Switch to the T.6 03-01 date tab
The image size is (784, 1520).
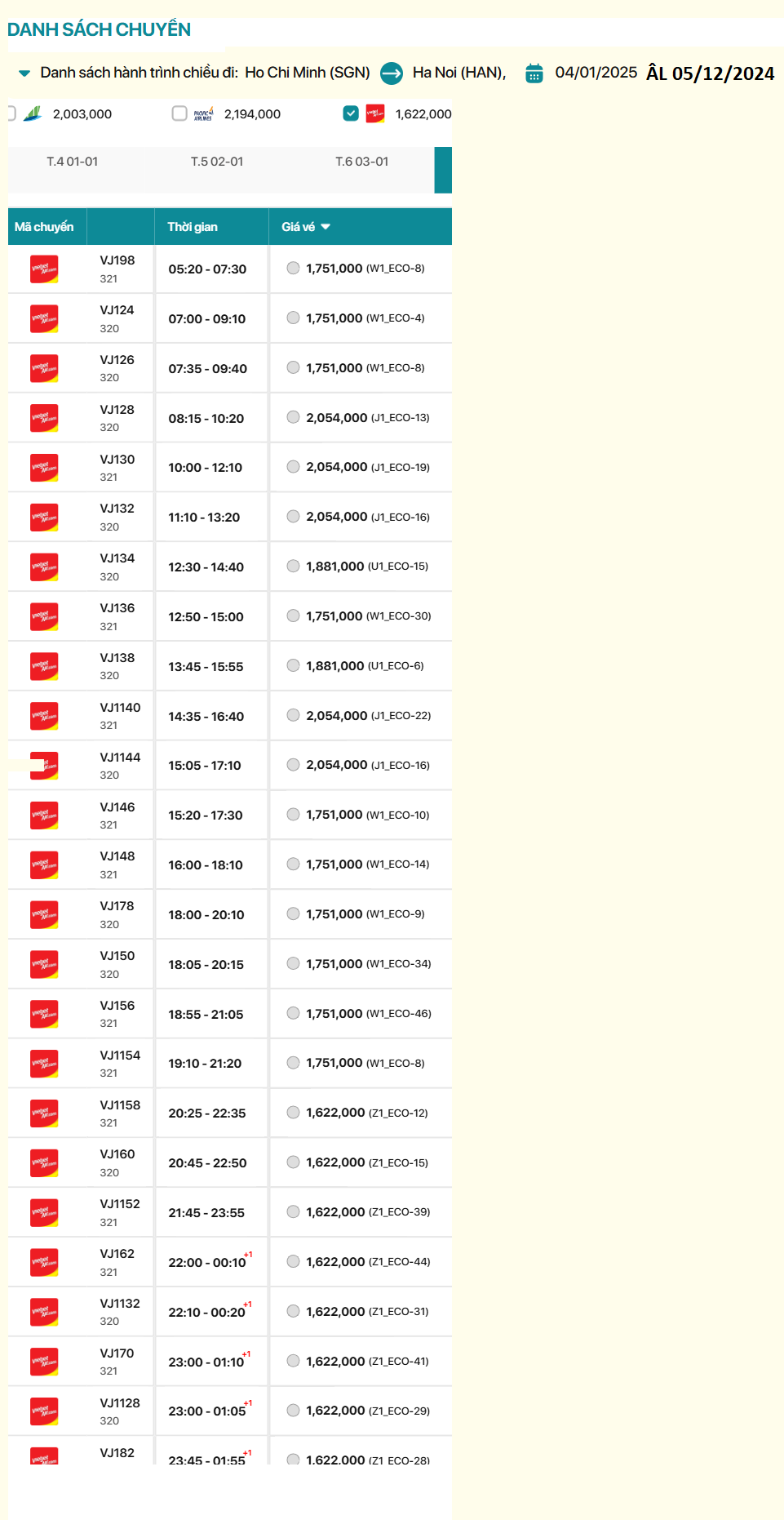[361, 162]
